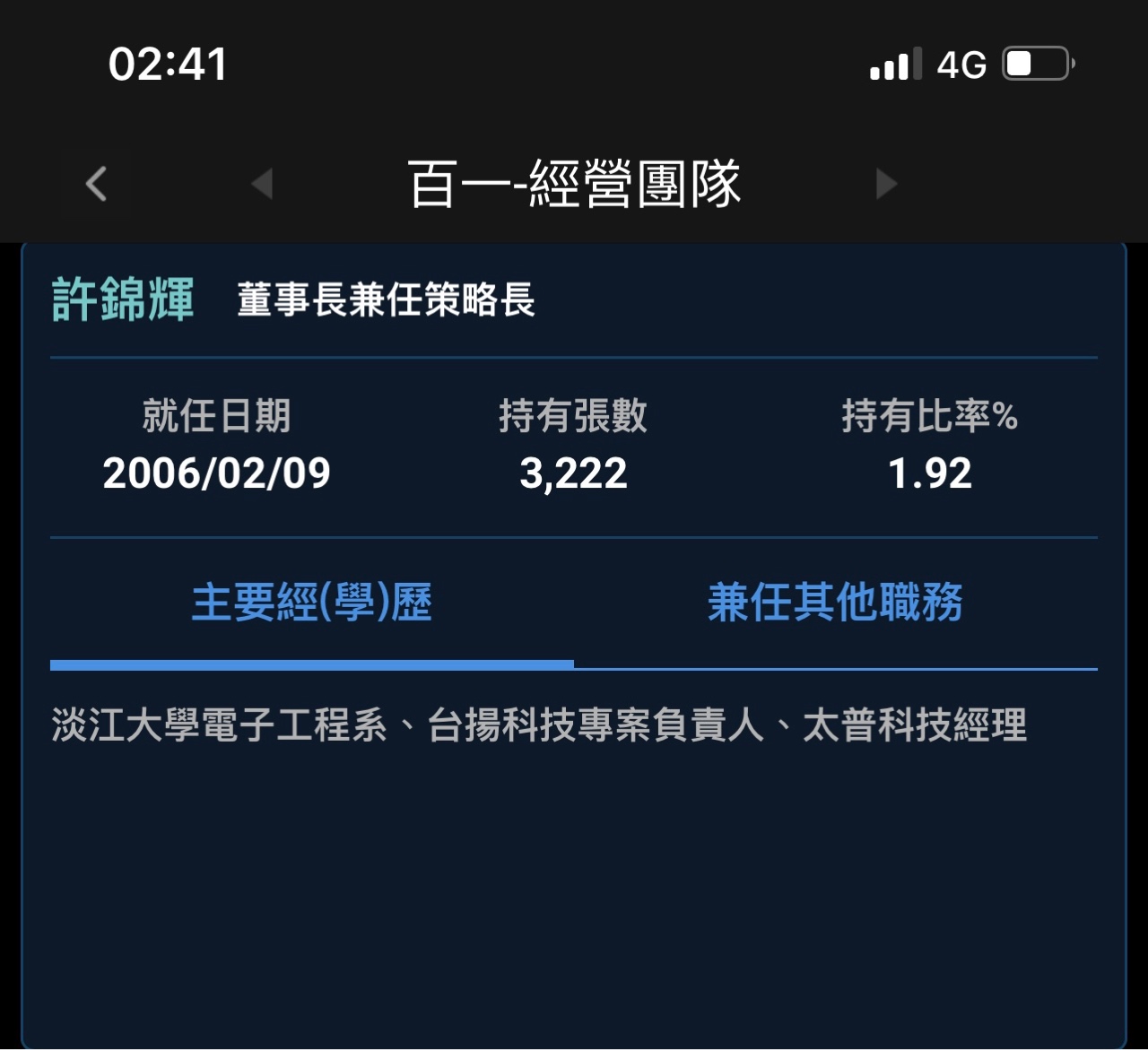Screen dimensions: 1148x1050
Task: Select the 主要經(學)歷 tab
Action: click(312, 603)
